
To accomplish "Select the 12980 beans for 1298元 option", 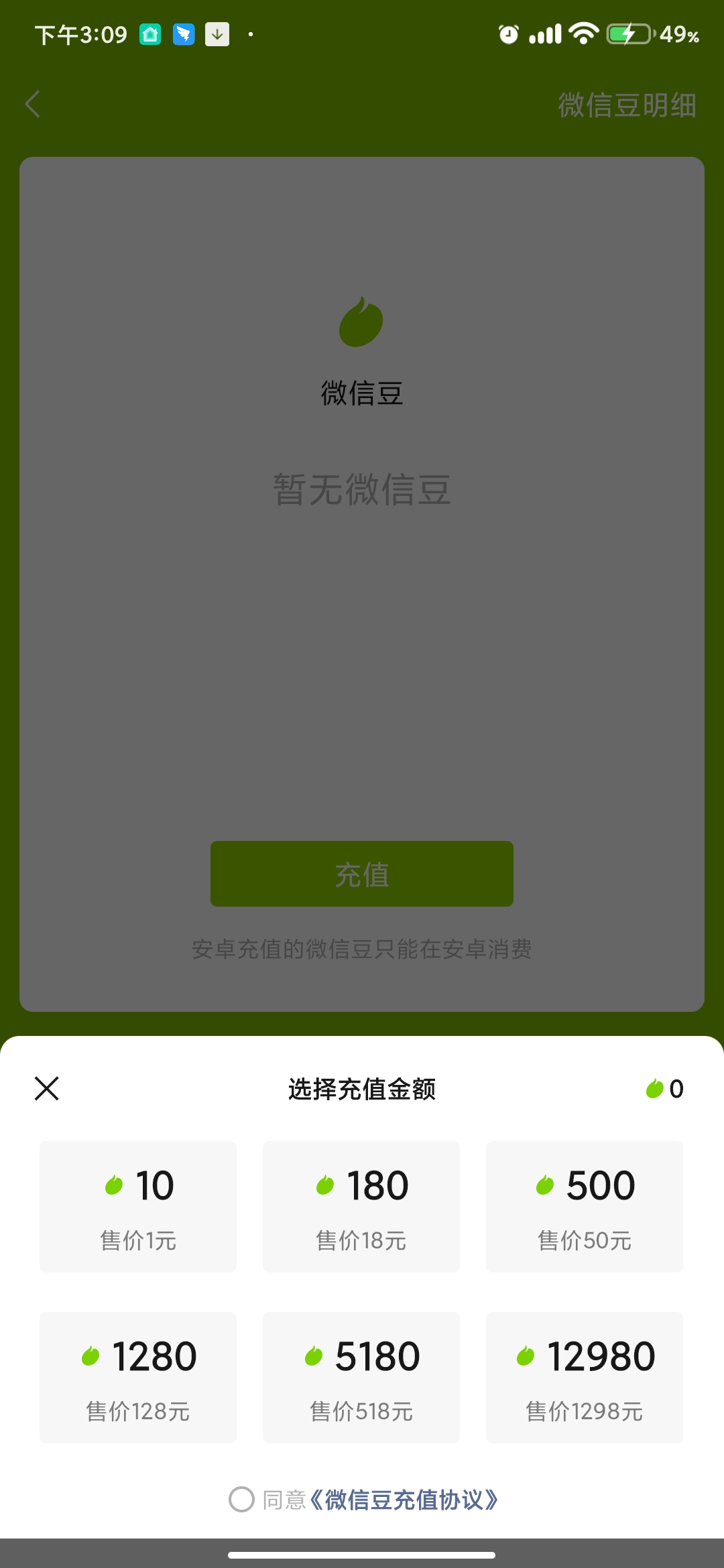I will (x=585, y=1377).
